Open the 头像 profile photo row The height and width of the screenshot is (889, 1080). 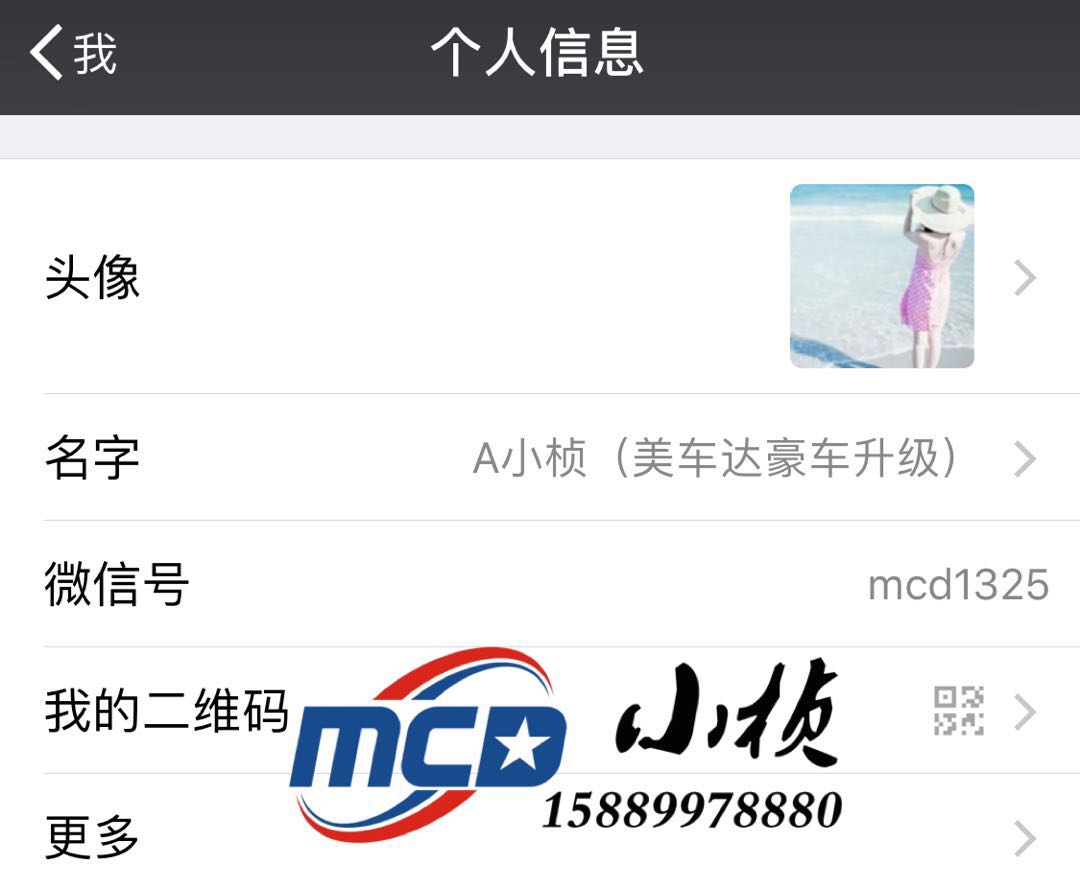click(540, 277)
